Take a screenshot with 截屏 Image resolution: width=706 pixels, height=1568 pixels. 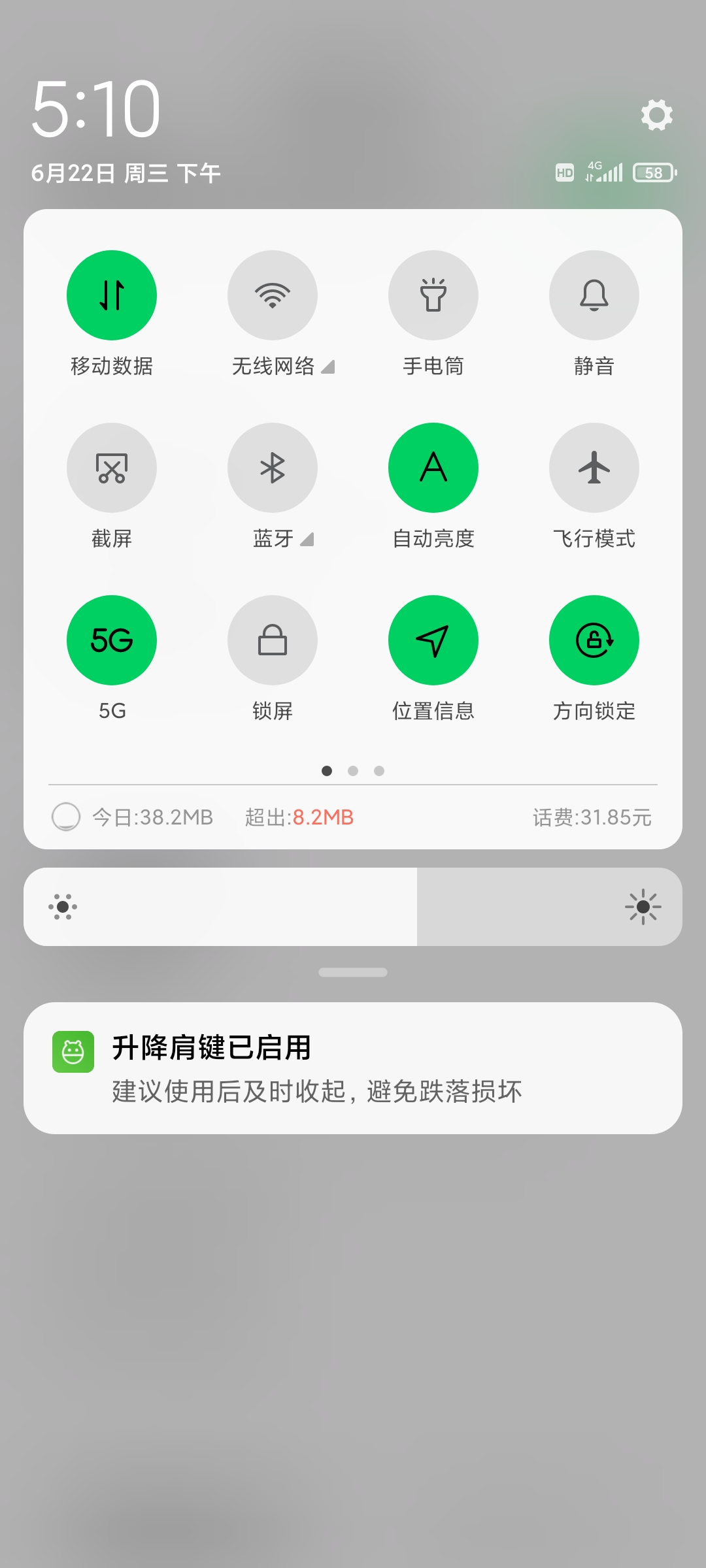[112, 468]
